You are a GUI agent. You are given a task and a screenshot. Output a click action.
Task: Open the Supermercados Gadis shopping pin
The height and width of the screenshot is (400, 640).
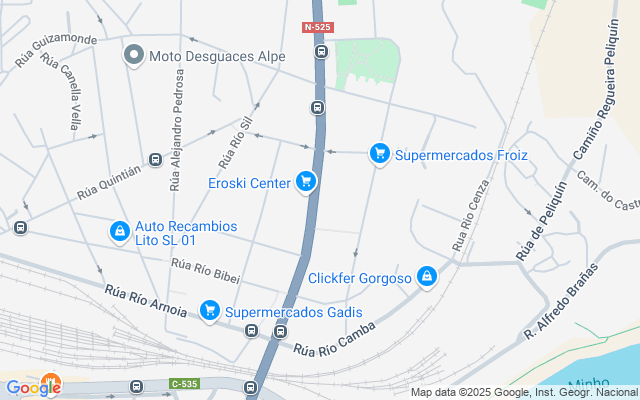coord(210,311)
